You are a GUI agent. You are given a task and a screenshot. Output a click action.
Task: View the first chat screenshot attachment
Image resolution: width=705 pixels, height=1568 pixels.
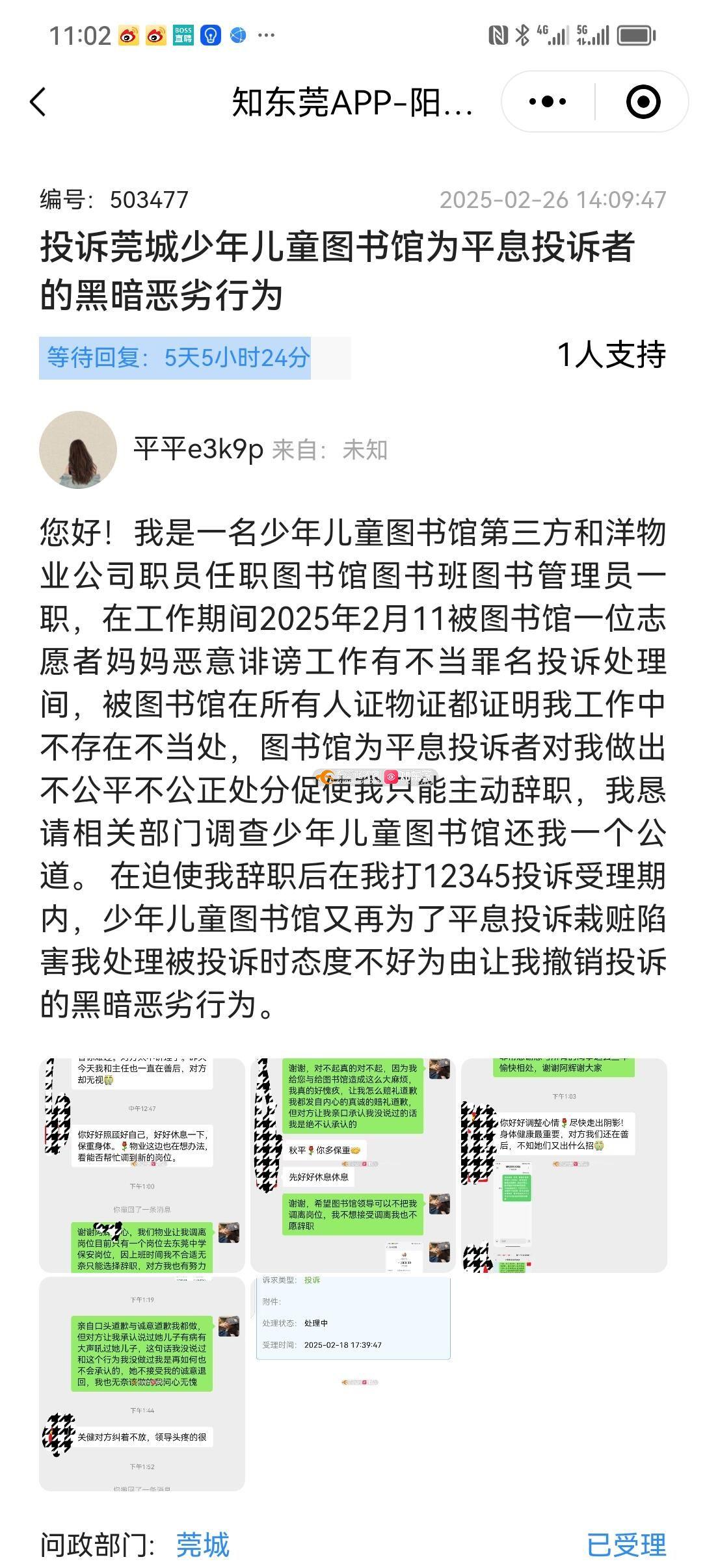tap(142, 1164)
